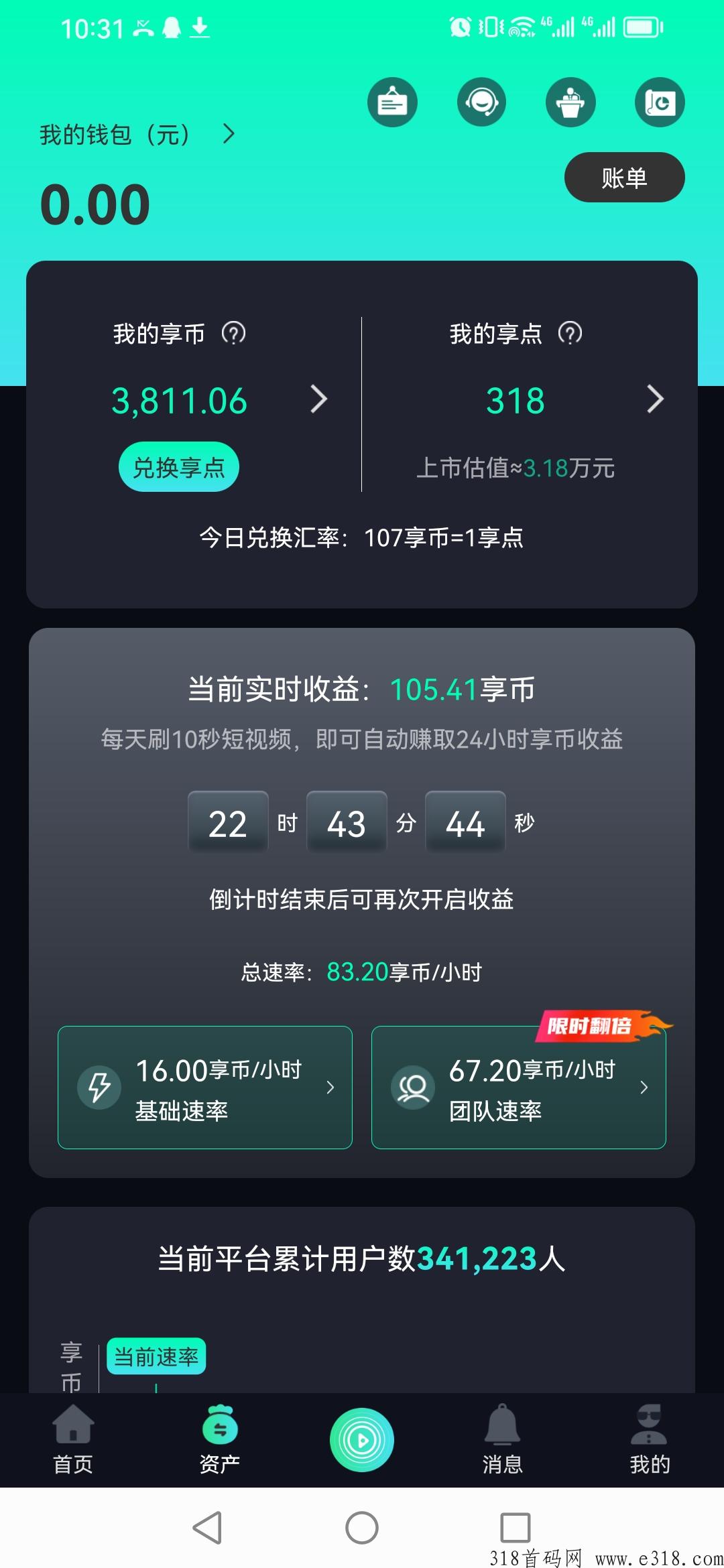The width and height of the screenshot is (724, 1568).
Task: Show help for 我的享币
Action: (234, 333)
